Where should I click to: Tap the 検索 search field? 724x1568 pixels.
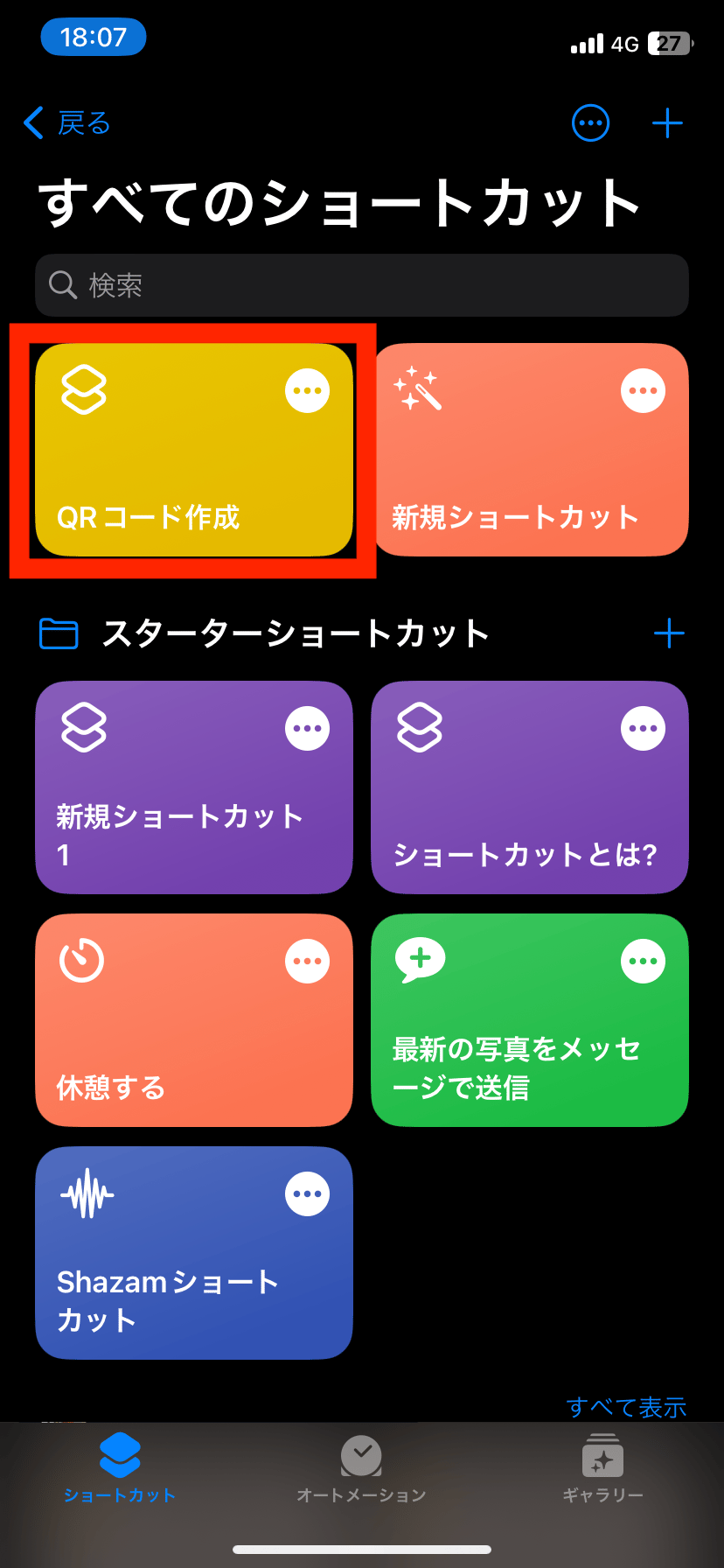point(362,284)
